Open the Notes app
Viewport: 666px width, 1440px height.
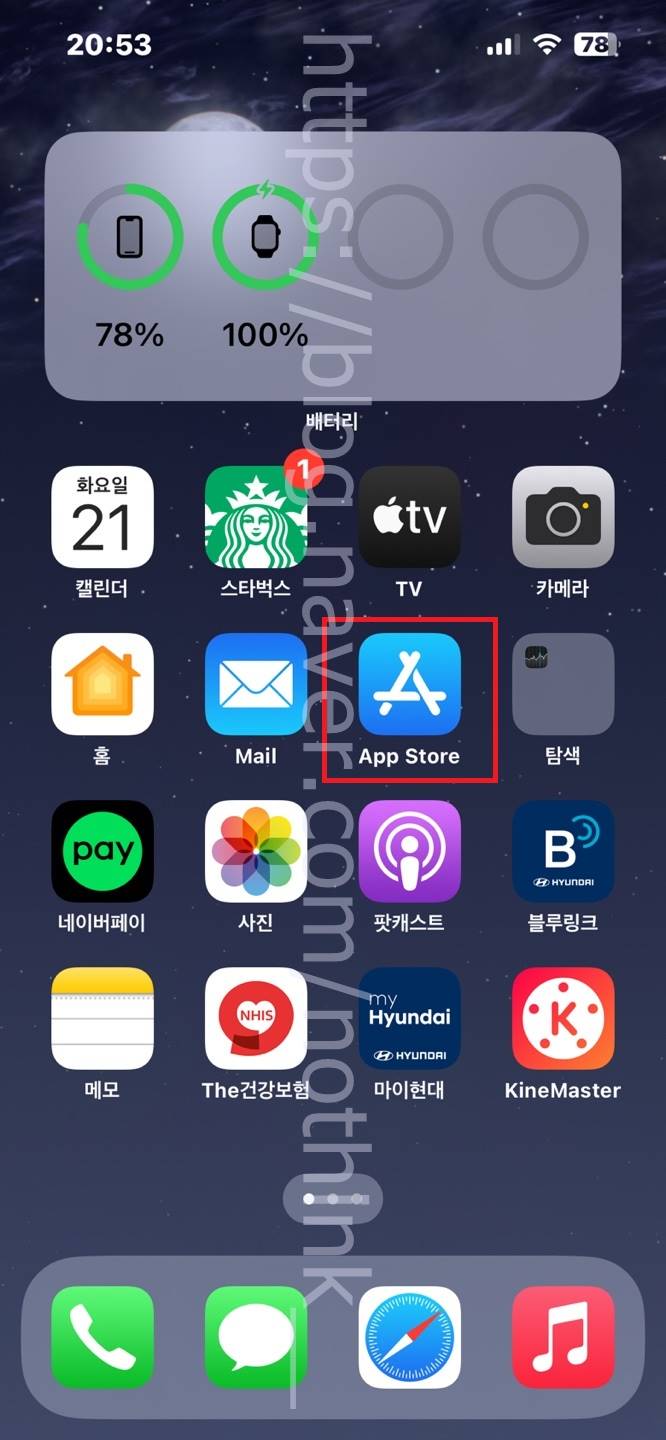point(102,1018)
